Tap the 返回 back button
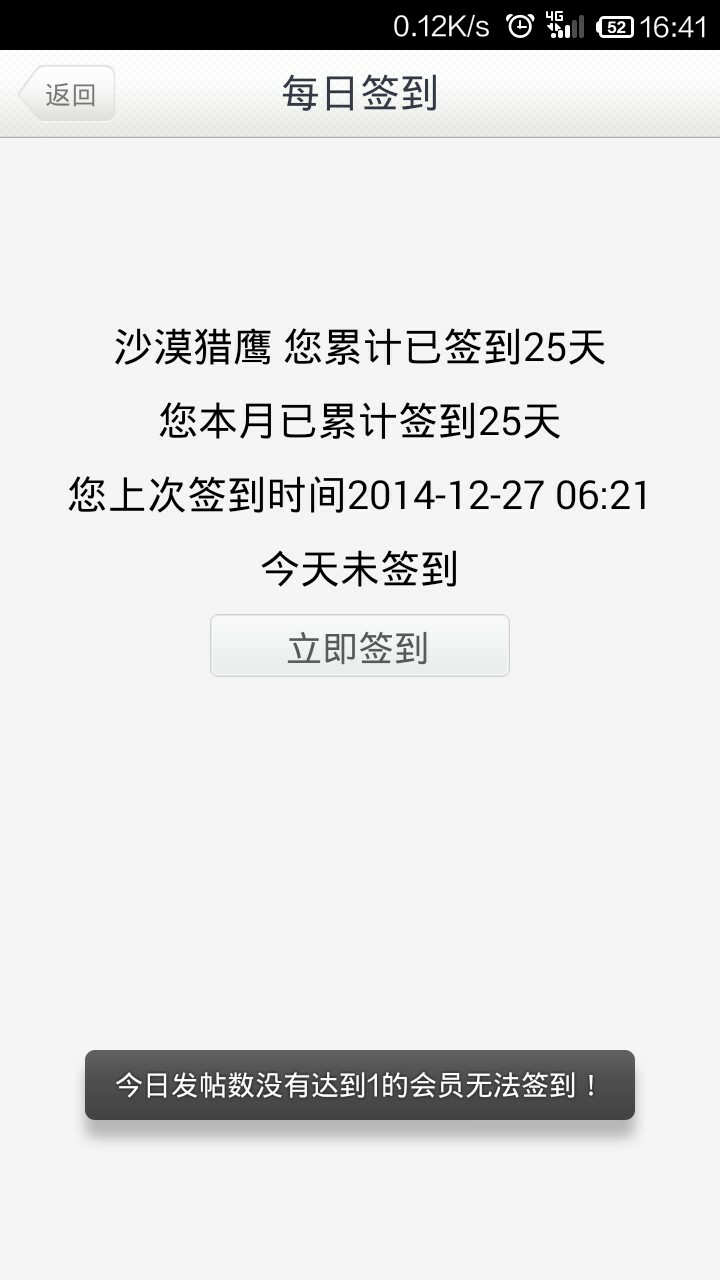The height and width of the screenshot is (1280, 720). pos(67,94)
